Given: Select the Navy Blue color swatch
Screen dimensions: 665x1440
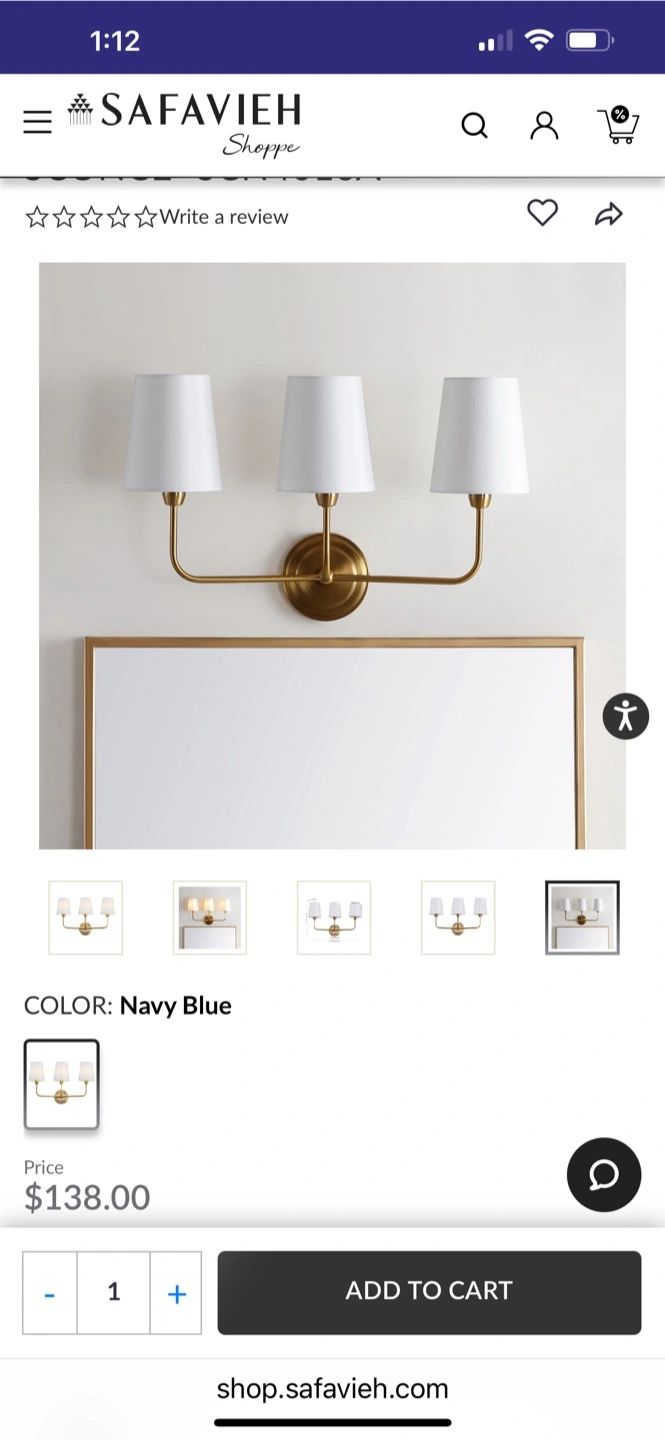Looking at the screenshot, I should coord(62,1084).
